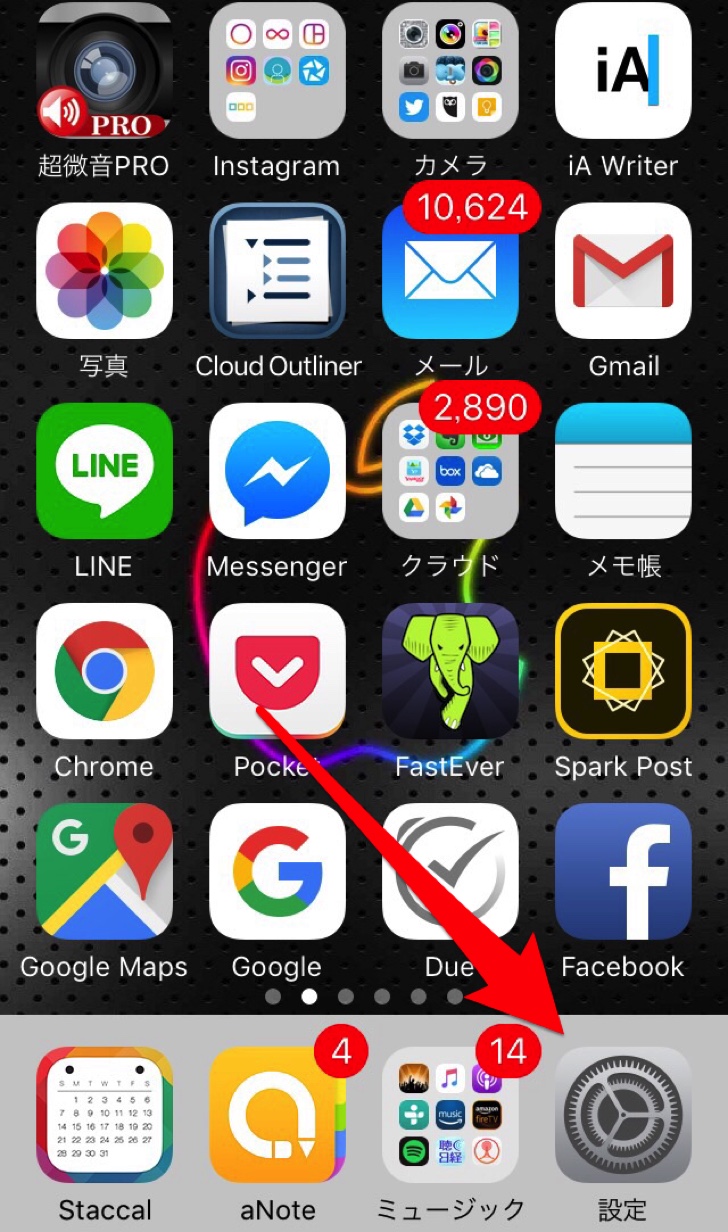Open FastEver
This screenshot has height=1232, width=728.
tap(450, 671)
